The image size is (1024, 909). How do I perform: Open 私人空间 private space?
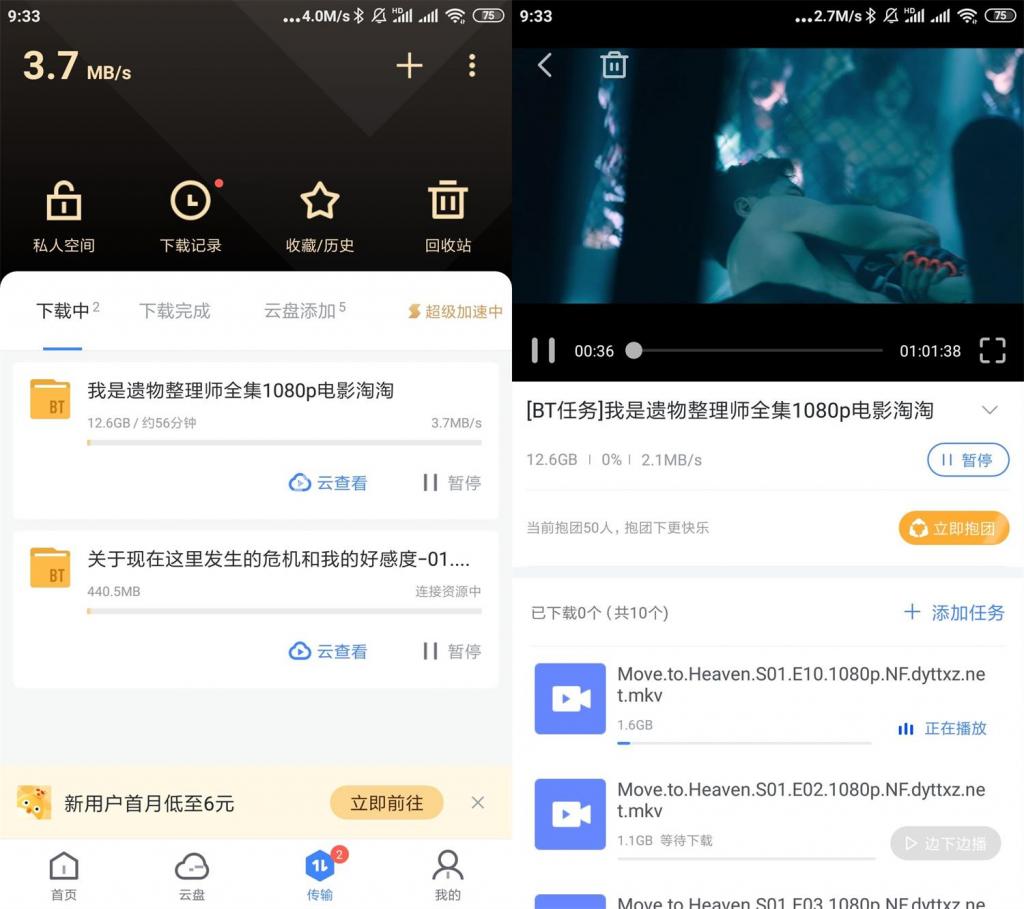(64, 216)
